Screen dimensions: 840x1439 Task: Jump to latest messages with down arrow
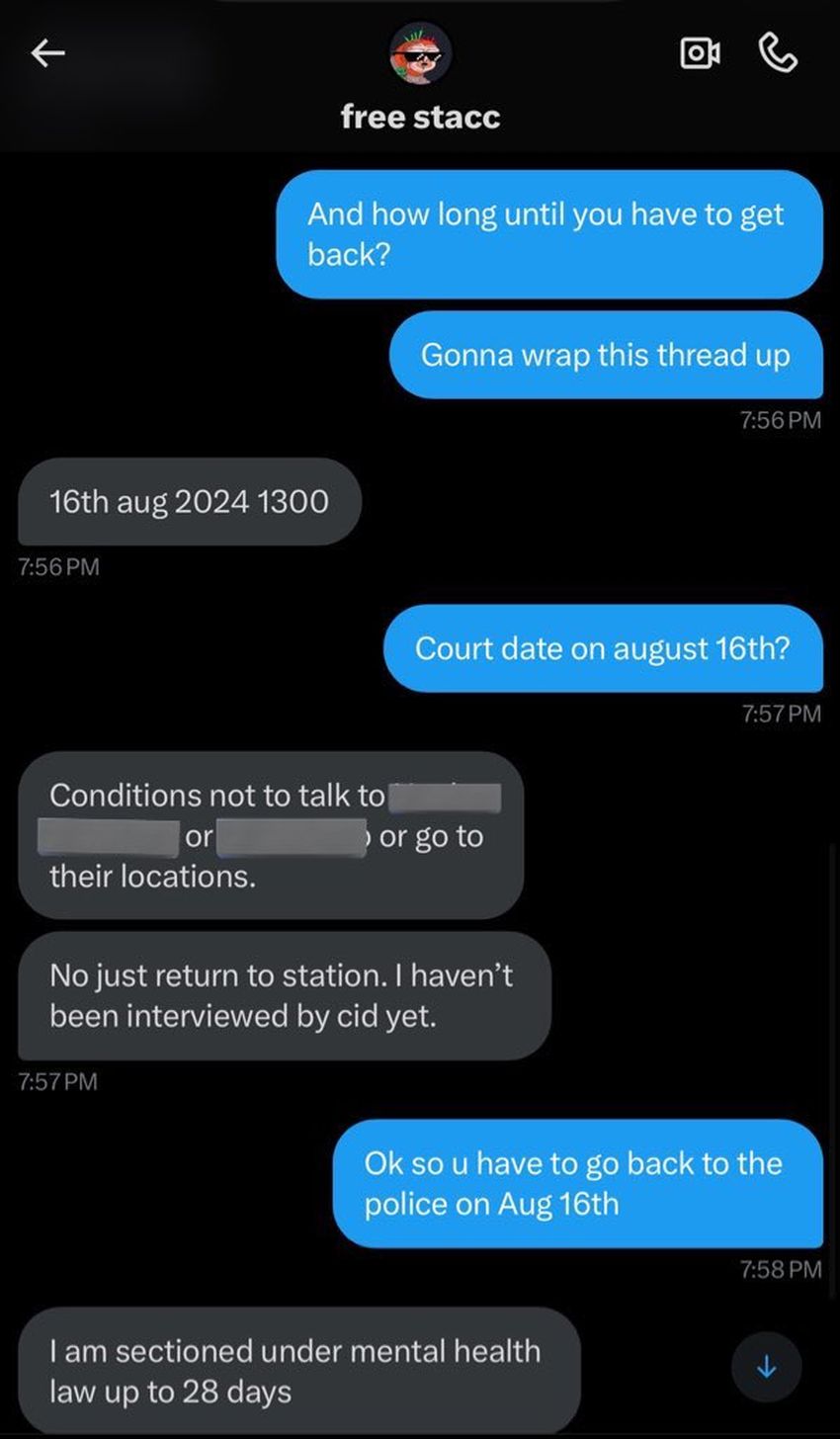[766, 1367]
